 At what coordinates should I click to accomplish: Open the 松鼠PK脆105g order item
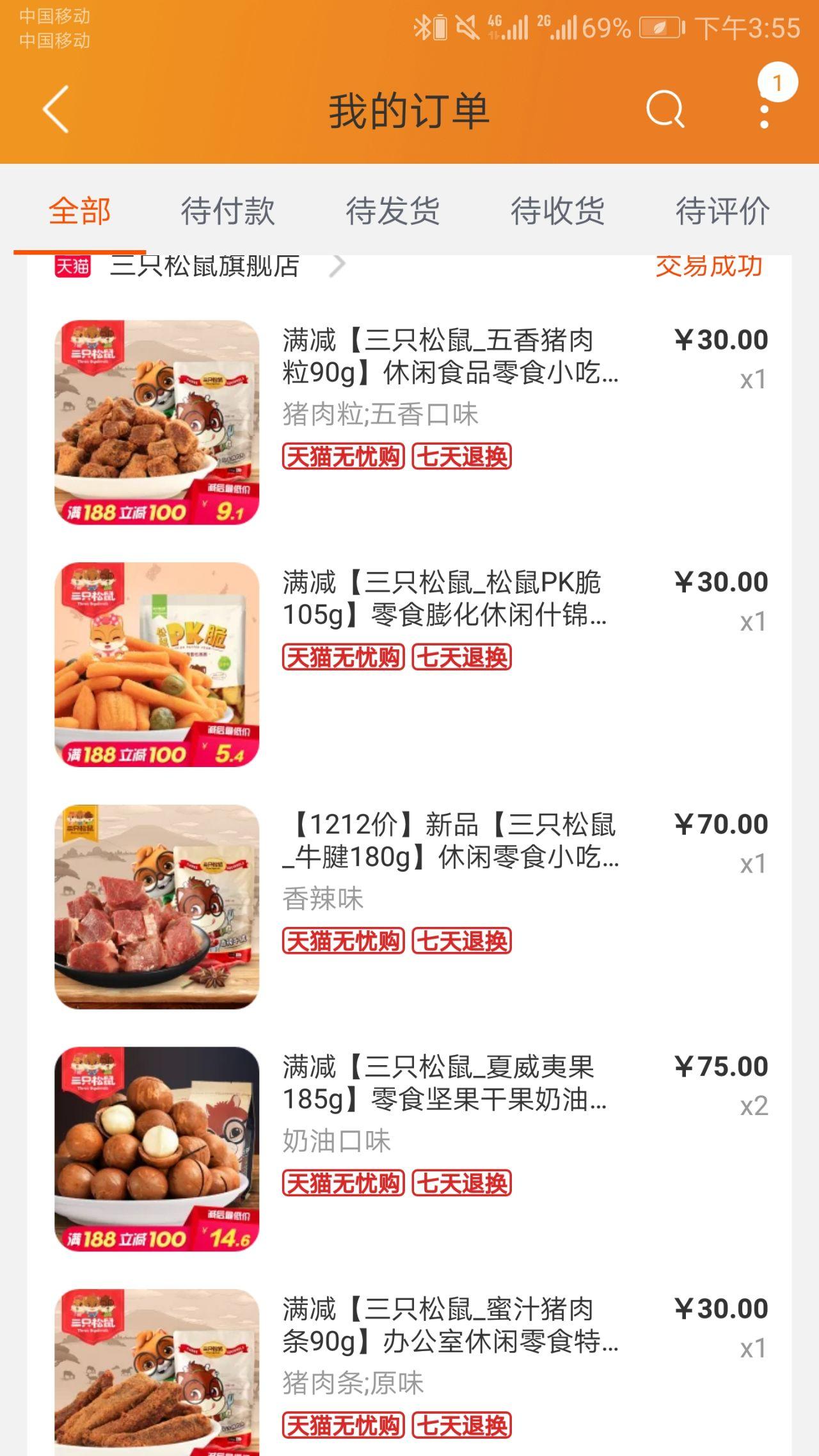[x=444, y=599]
